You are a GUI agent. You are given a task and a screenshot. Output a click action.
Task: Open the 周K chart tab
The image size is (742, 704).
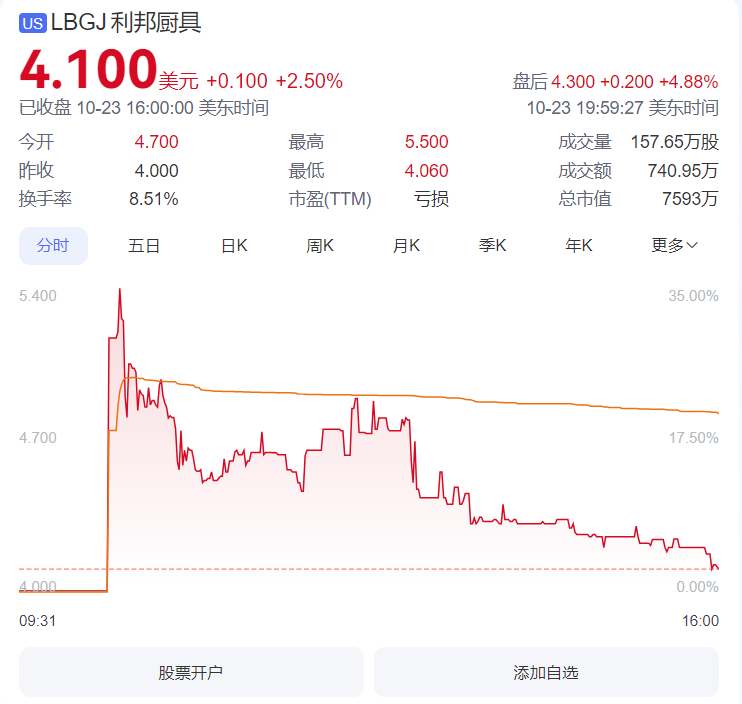(320, 245)
